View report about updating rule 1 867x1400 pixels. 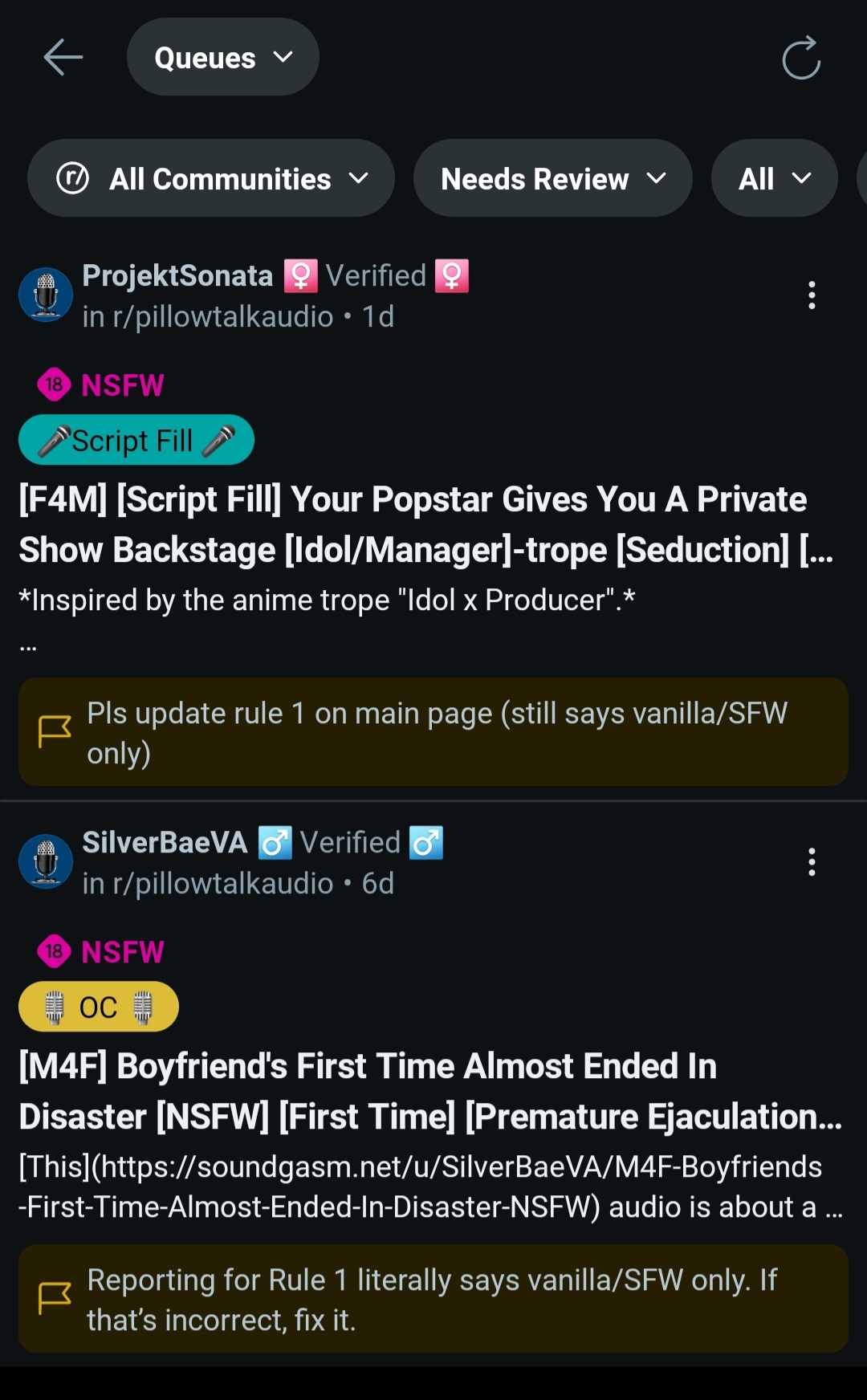pos(433,732)
